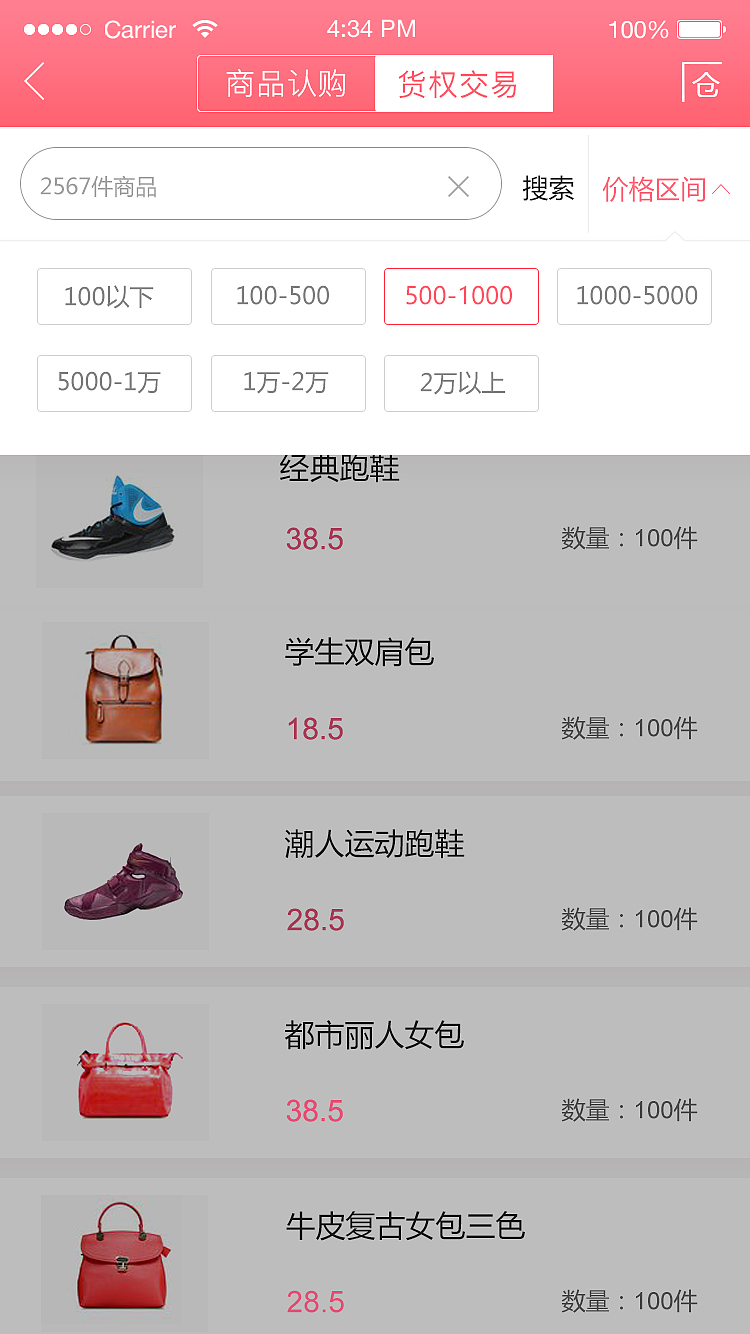This screenshot has width=750, height=1334.
Task: Select the 1万-2万 price range button
Action: [x=288, y=383]
